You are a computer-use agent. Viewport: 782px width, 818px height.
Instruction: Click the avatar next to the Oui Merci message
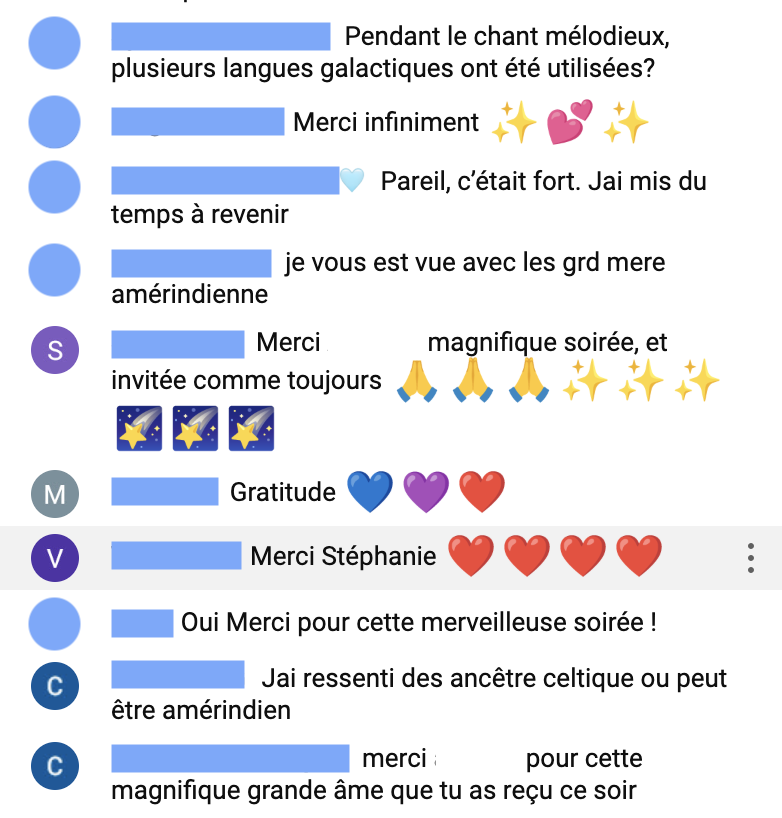[x=55, y=623]
